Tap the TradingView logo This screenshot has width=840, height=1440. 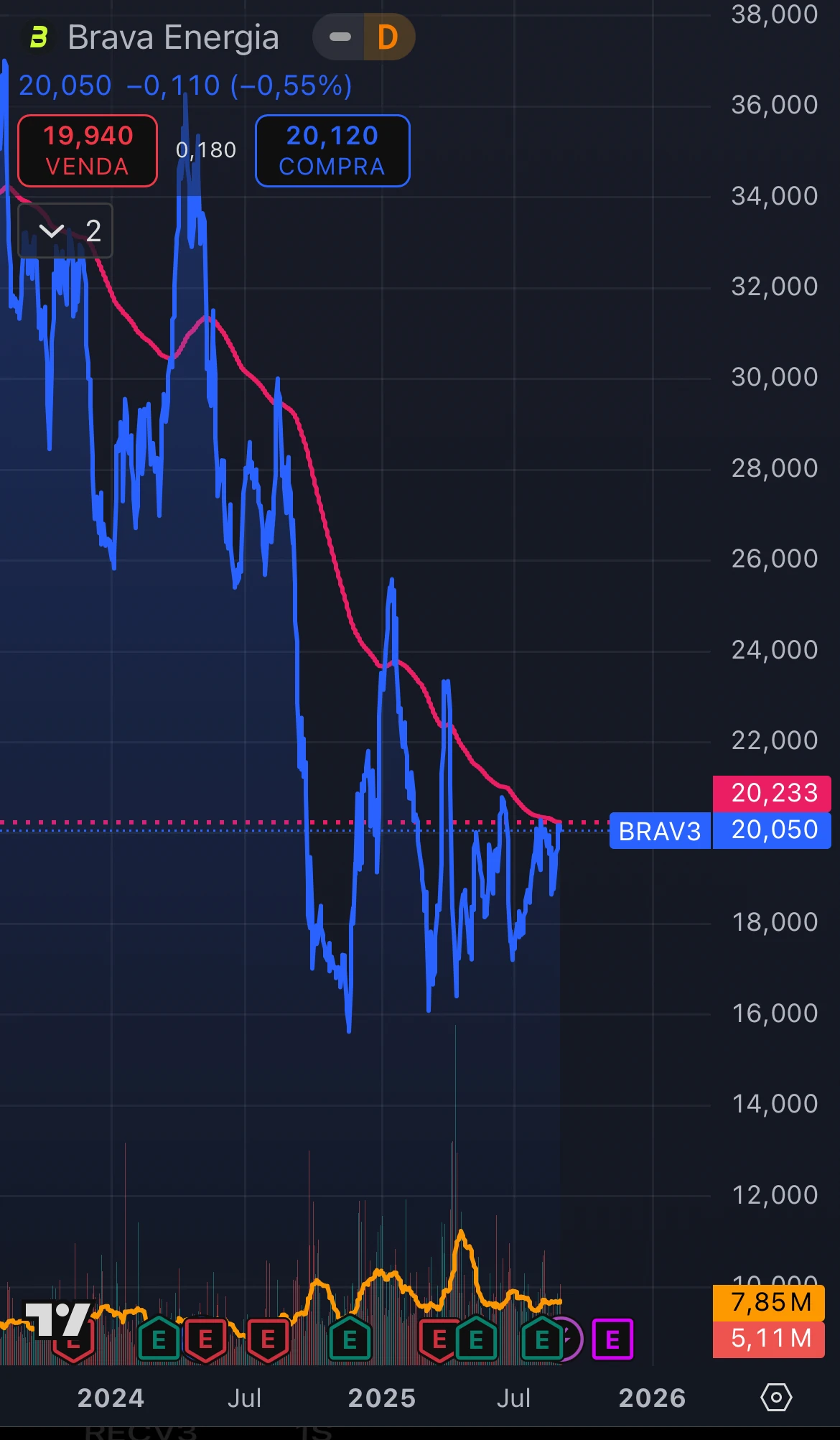(58, 1321)
